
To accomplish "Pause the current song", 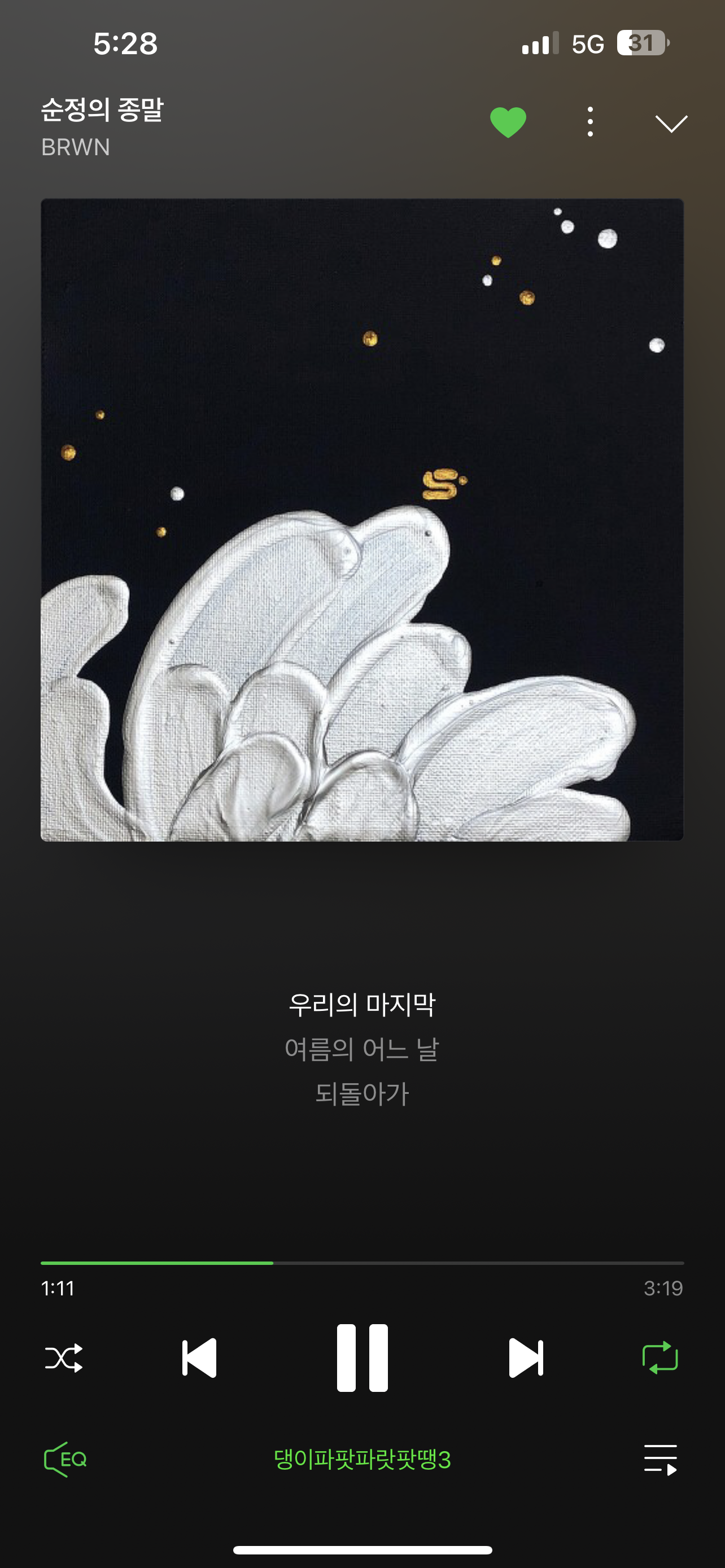I will [x=362, y=1357].
